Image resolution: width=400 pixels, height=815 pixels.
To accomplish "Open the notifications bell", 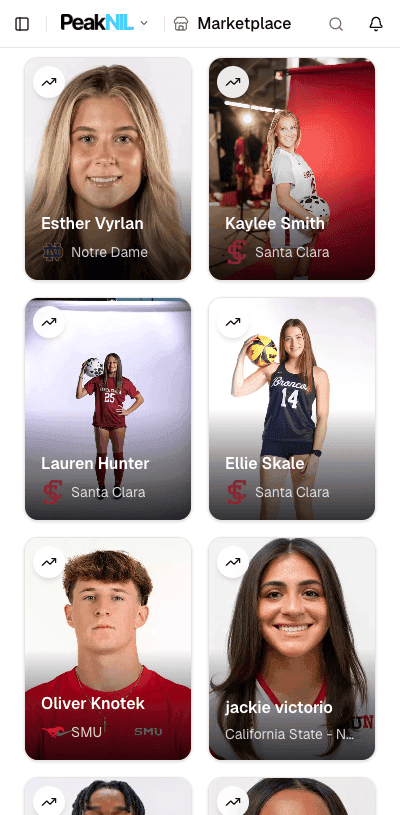I will [x=376, y=24].
